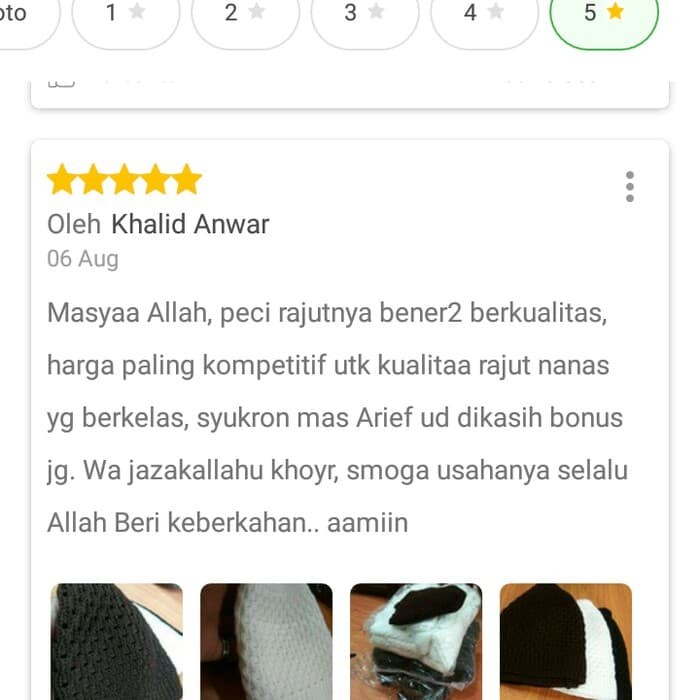Deselect the 5 star filter chip

click(604, 16)
